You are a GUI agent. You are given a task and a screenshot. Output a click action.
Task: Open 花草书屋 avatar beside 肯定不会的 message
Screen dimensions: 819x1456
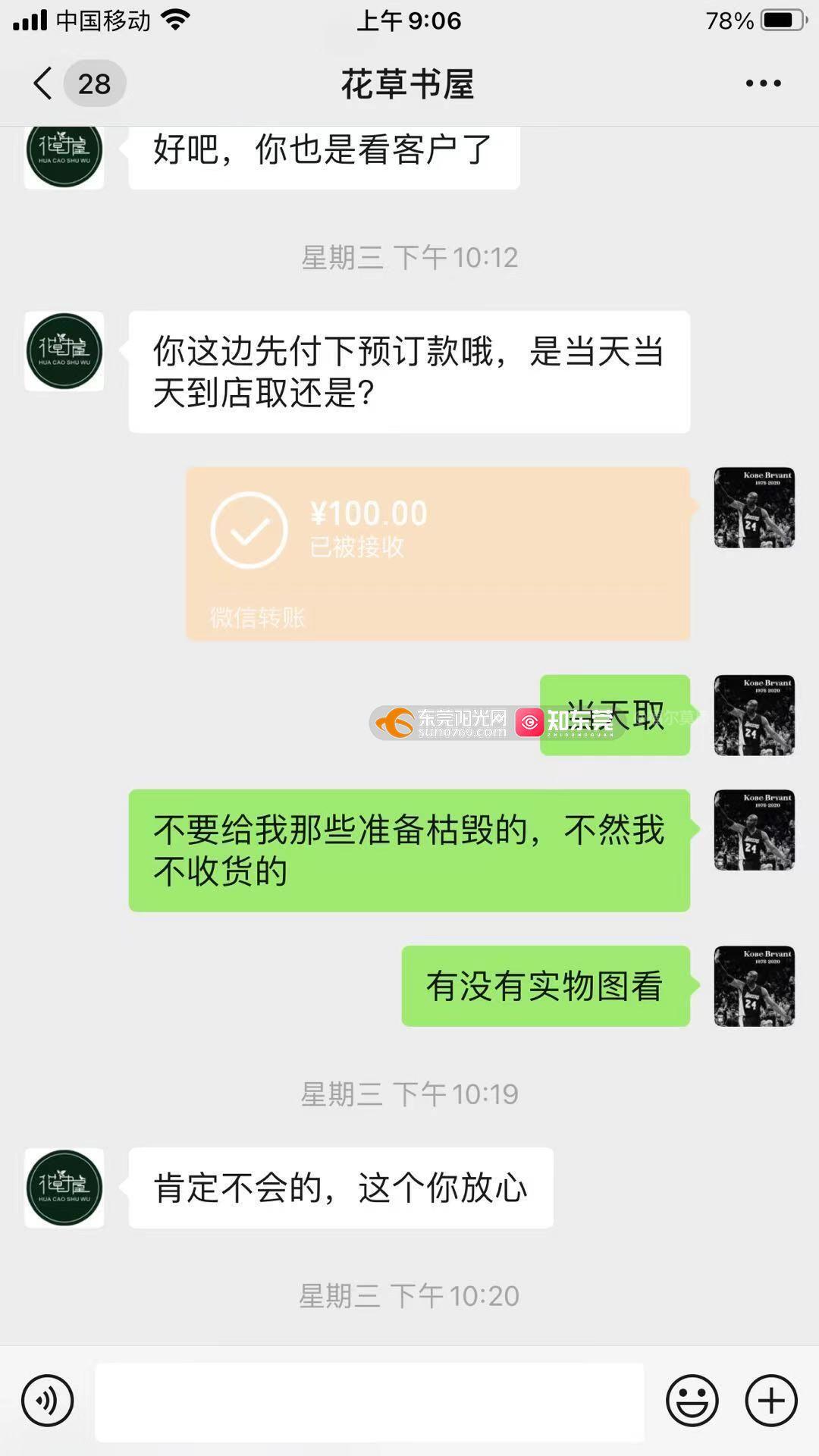click(64, 1188)
